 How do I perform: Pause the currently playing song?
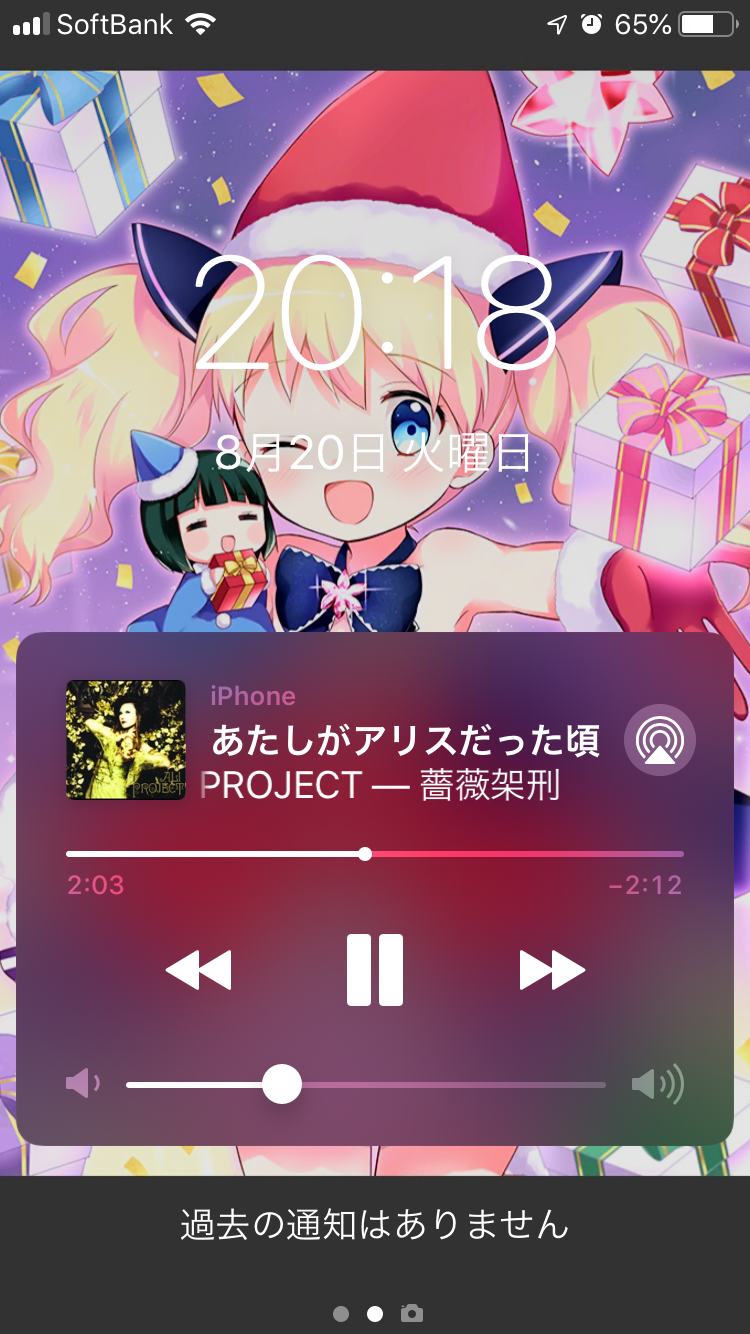point(375,968)
